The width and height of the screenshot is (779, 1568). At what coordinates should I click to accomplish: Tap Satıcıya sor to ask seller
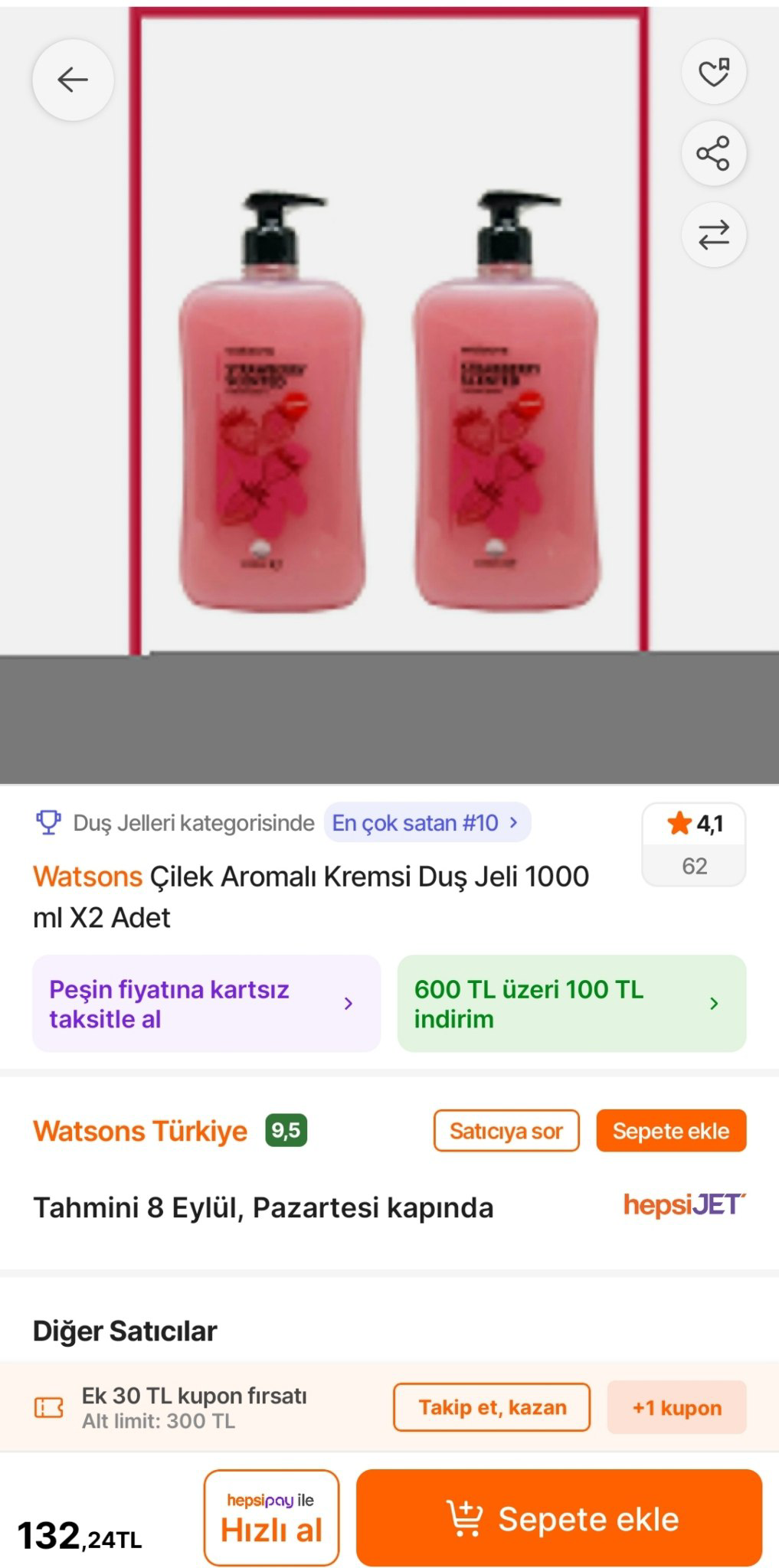coord(506,1131)
